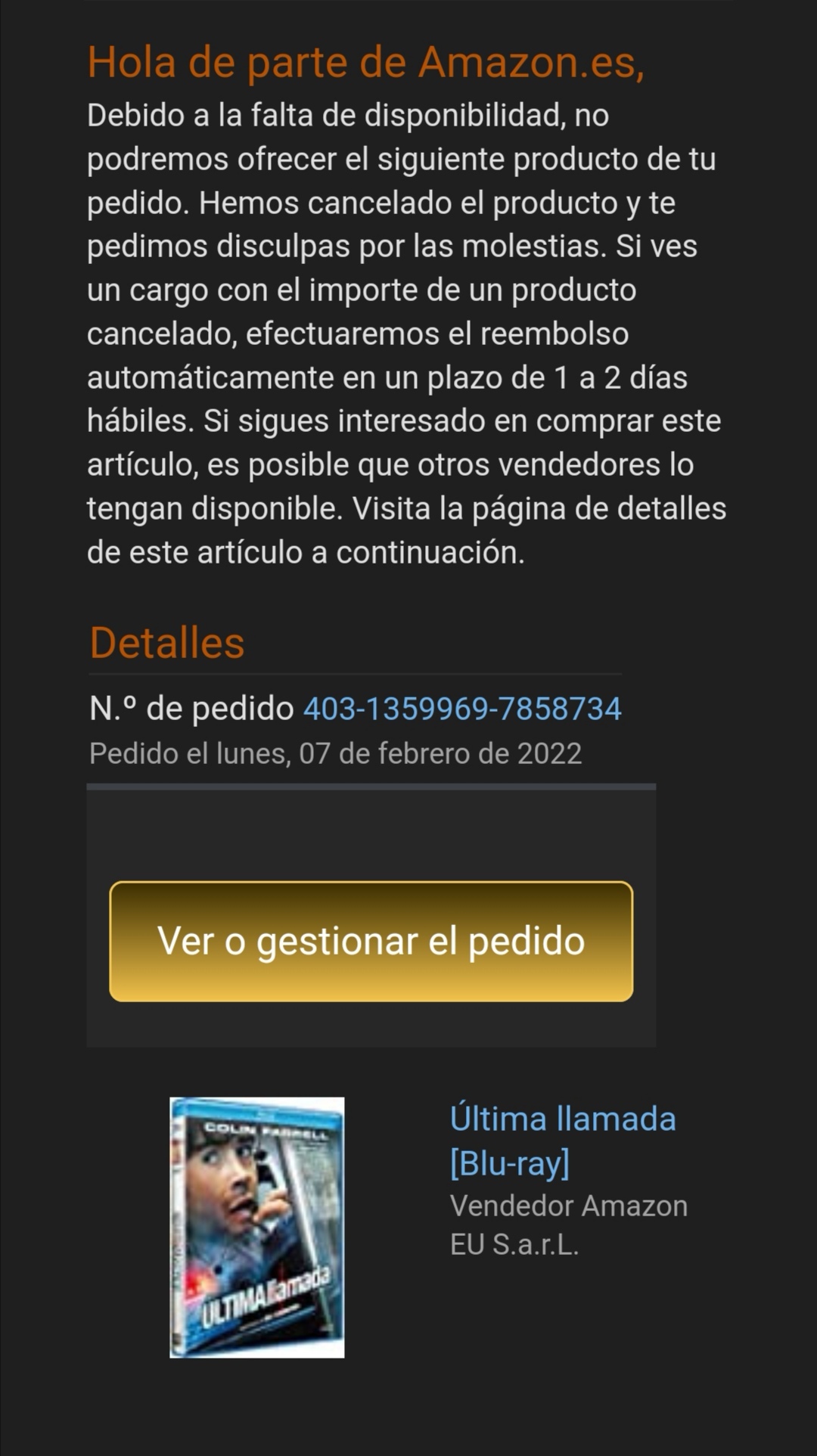Open Última llamada [Blu-ray] product link
Image resolution: width=817 pixels, height=1456 pixels.
(x=562, y=1140)
